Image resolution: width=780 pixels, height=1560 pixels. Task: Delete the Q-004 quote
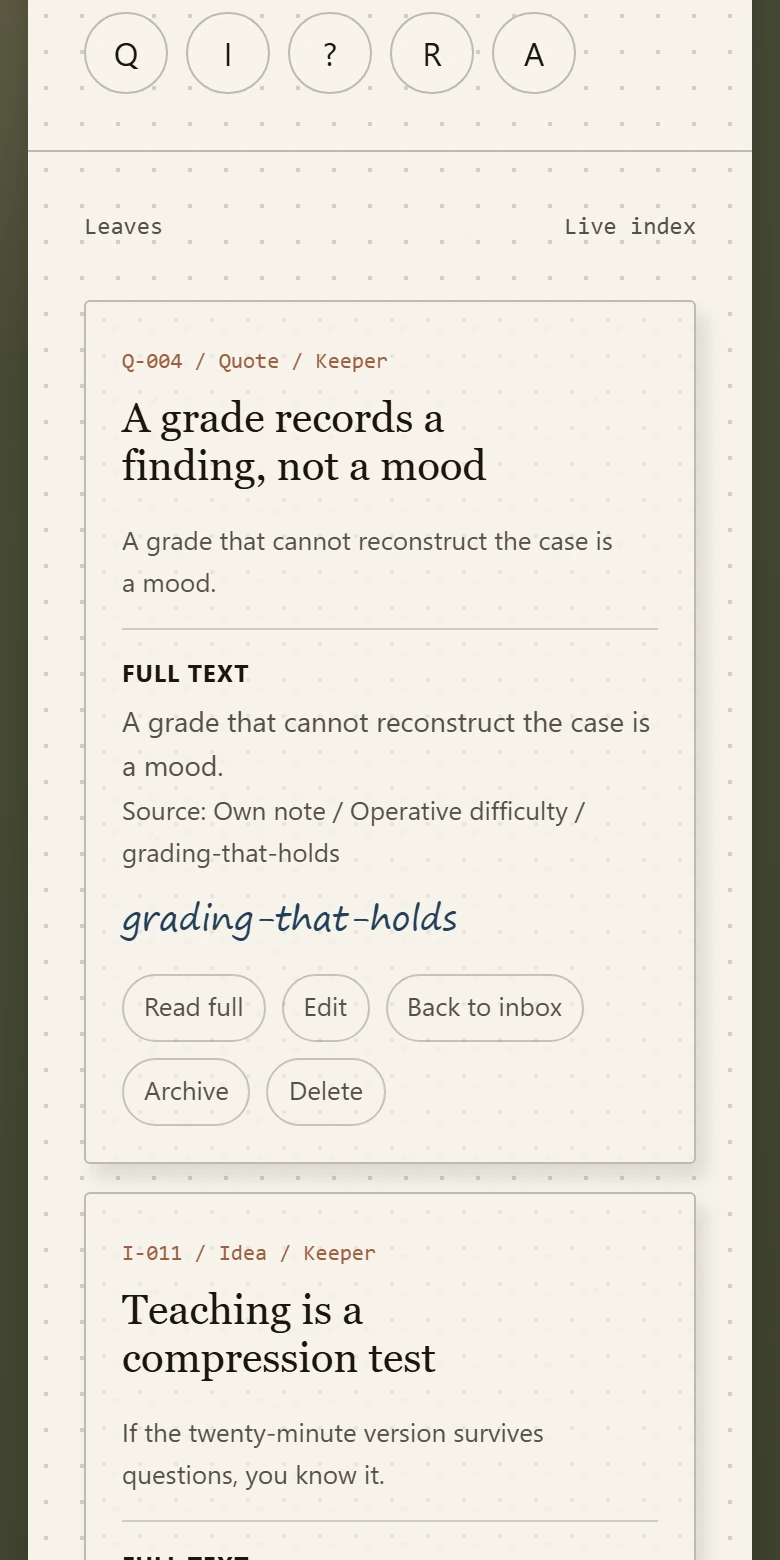click(326, 1092)
